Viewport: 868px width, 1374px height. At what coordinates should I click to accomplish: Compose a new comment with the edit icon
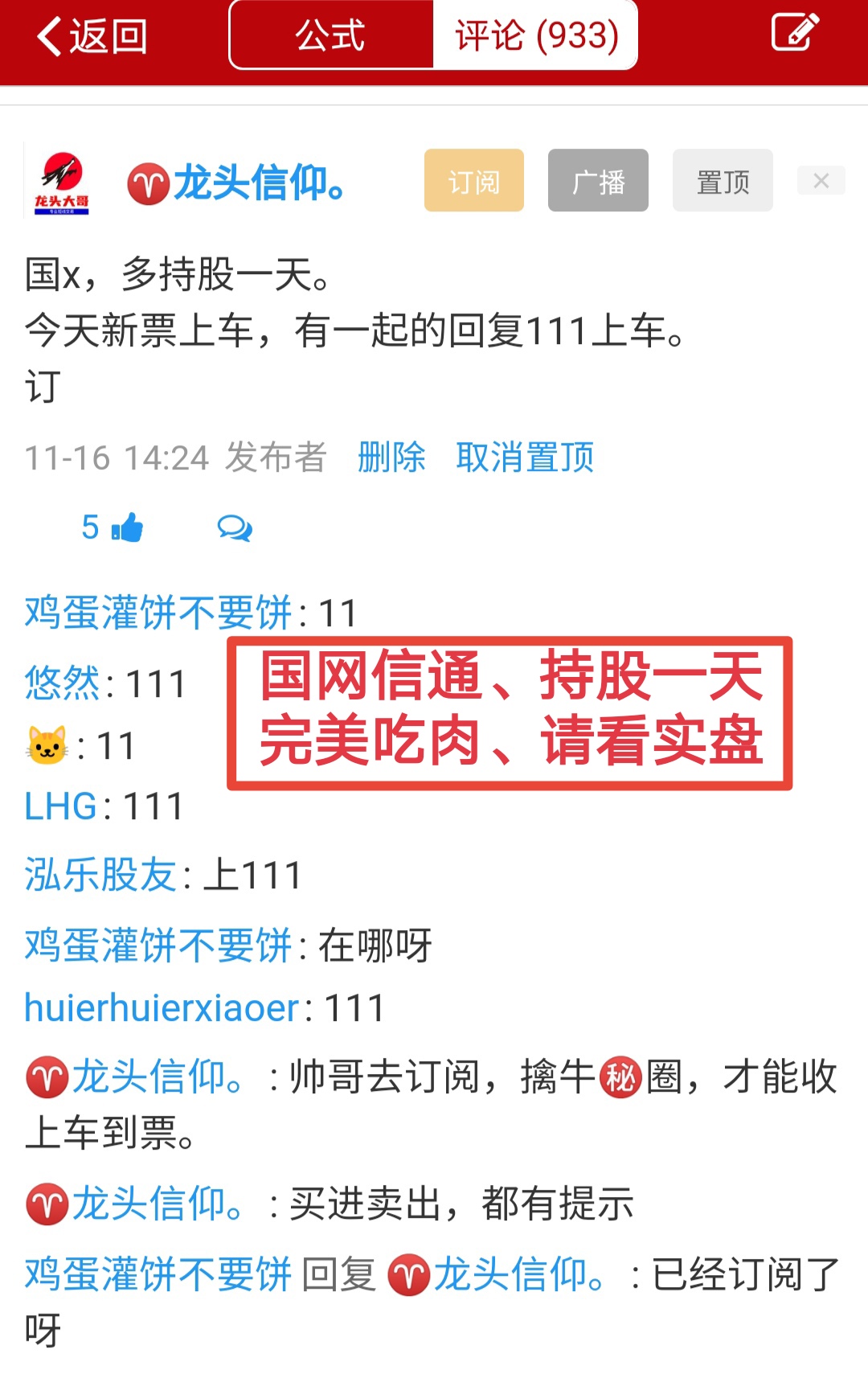click(794, 33)
